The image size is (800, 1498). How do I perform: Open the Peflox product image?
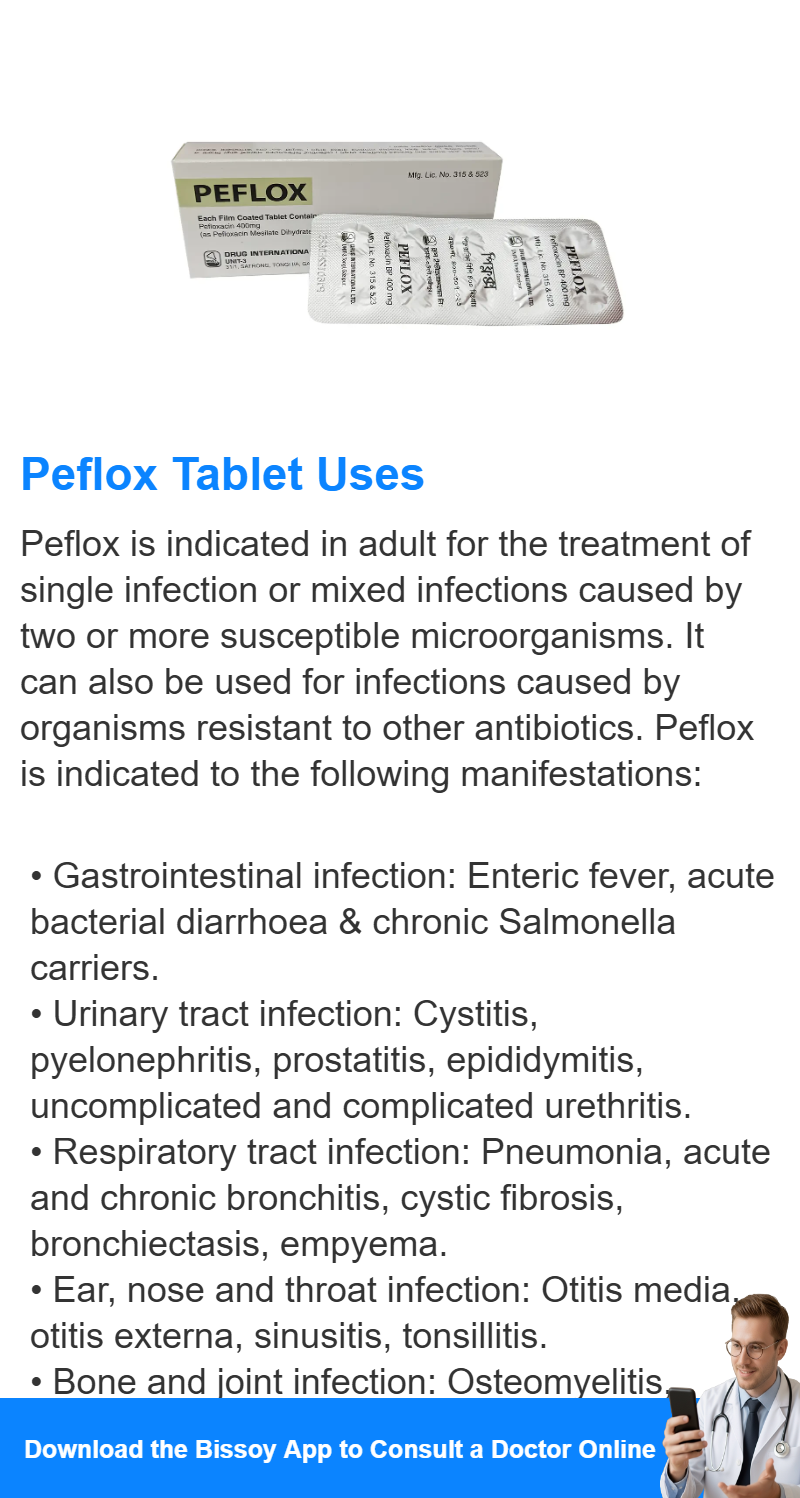(400, 233)
